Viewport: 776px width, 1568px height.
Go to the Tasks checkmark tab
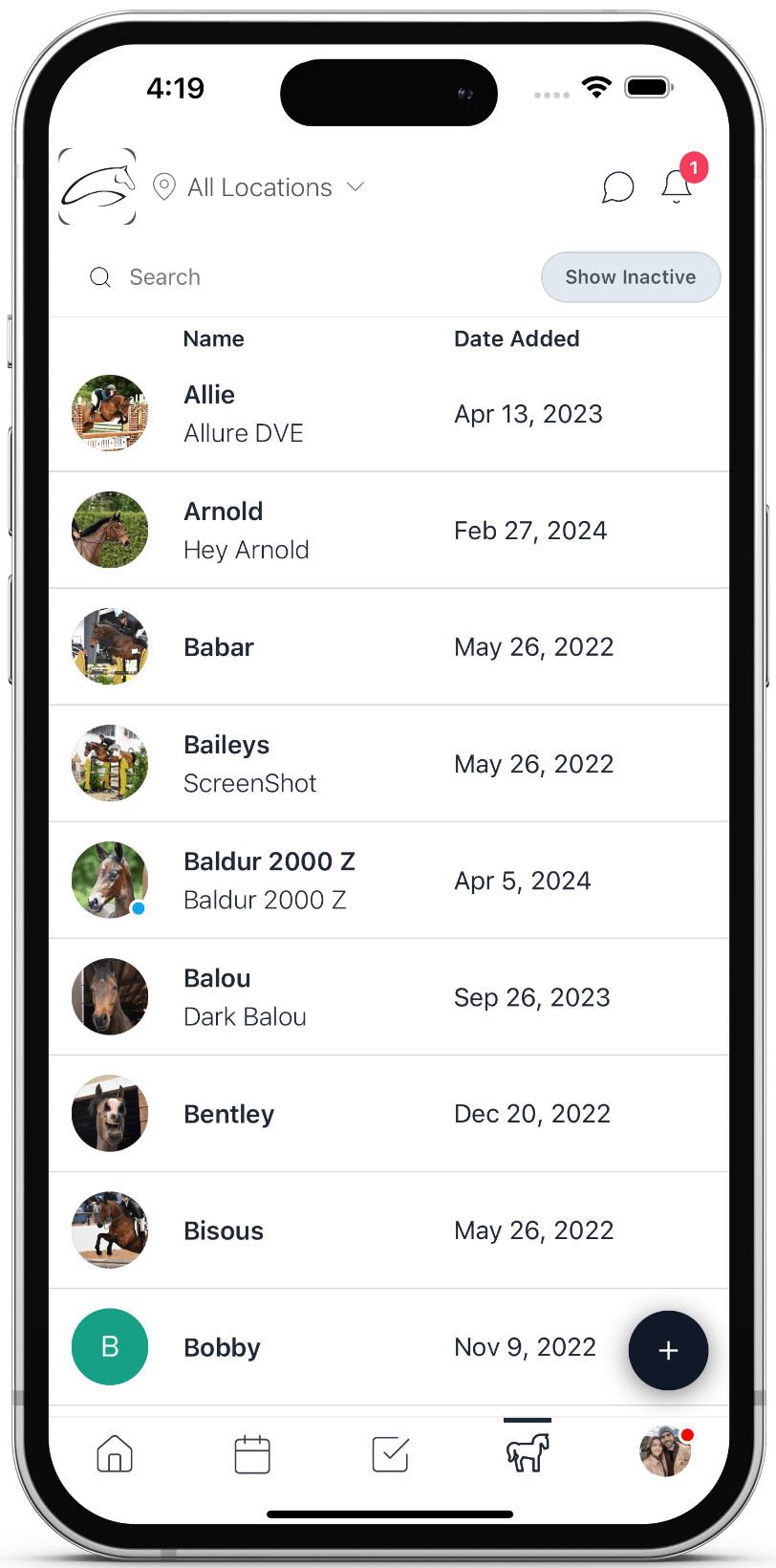[x=390, y=1454]
